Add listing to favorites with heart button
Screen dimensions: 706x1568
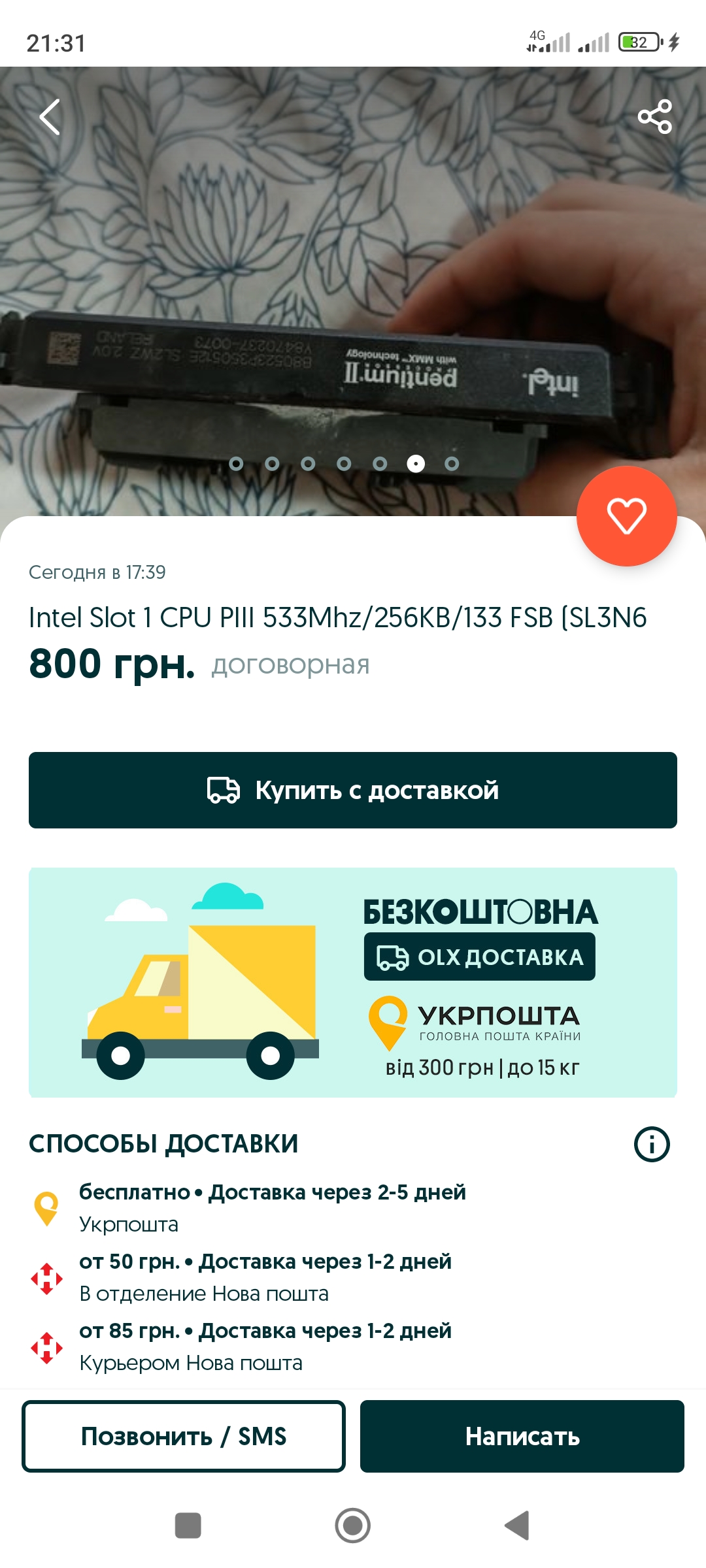click(626, 515)
